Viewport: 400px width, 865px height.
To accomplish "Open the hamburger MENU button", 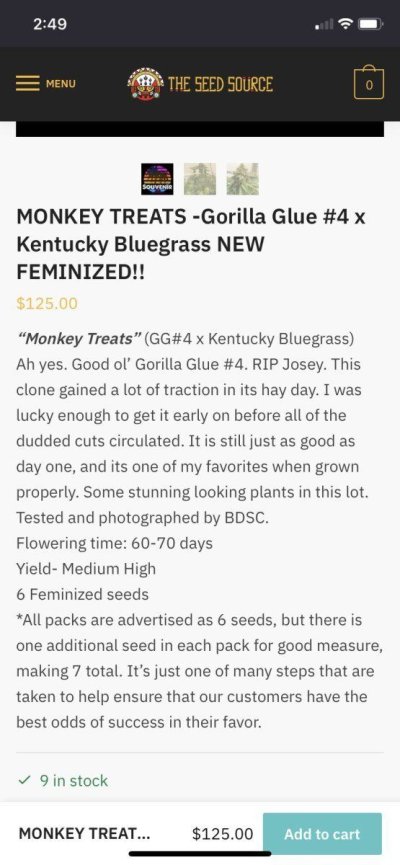I will point(45,84).
